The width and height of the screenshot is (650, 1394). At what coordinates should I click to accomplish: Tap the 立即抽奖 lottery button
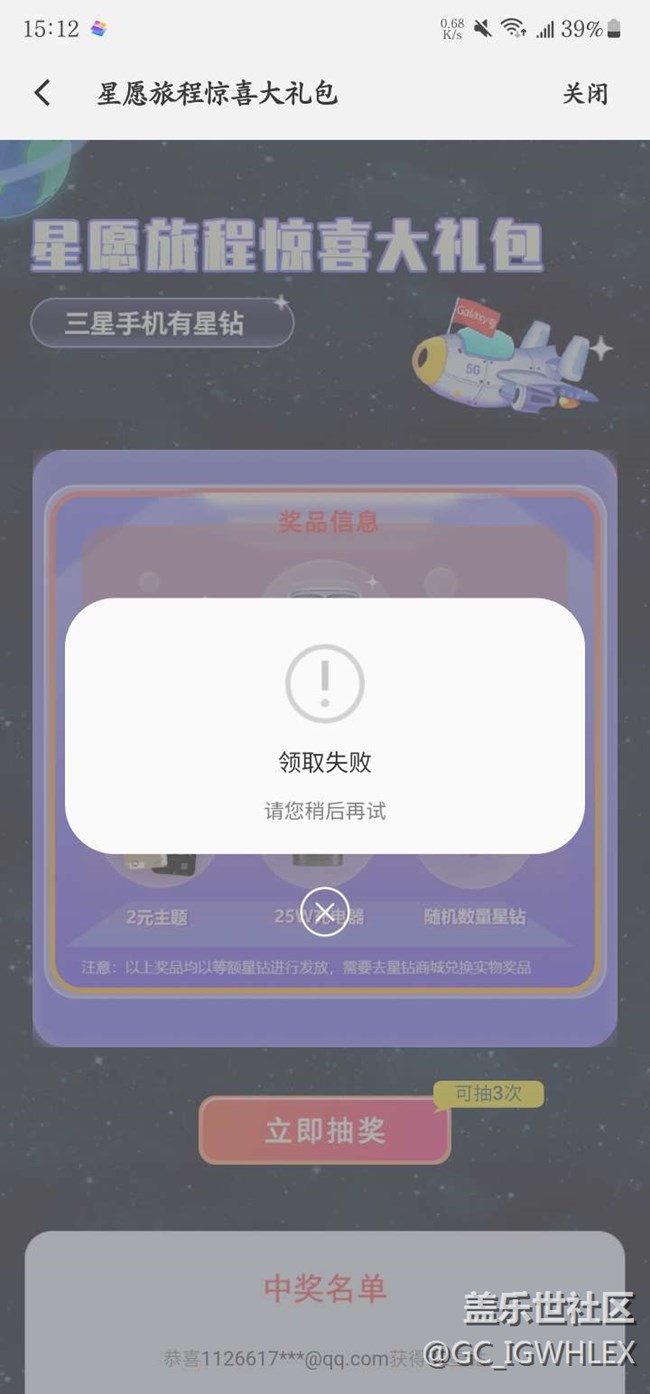click(325, 1130)
